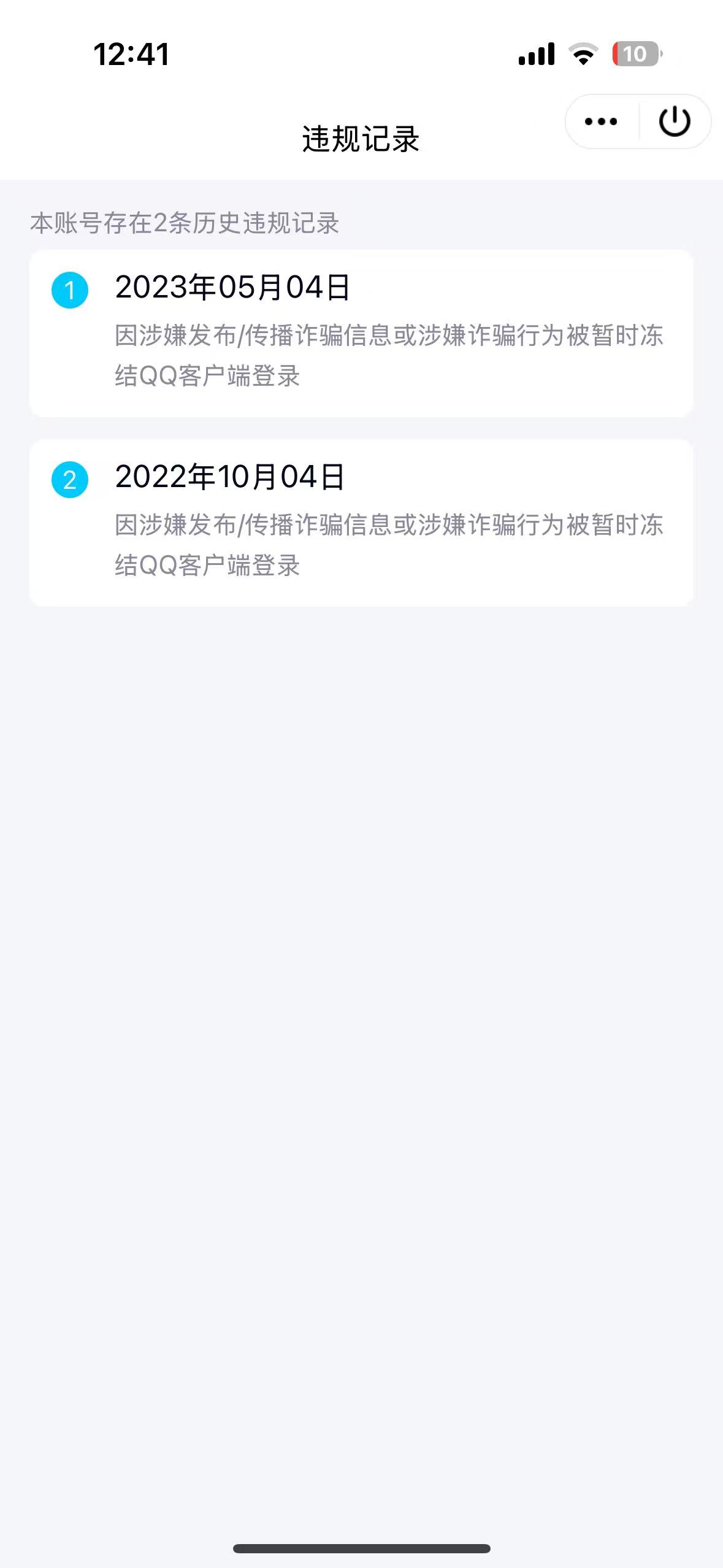The width and height of the screenshot is (723, 1568).
Task: Tap the summary text about 2 violation records
Action: (187, 224)
